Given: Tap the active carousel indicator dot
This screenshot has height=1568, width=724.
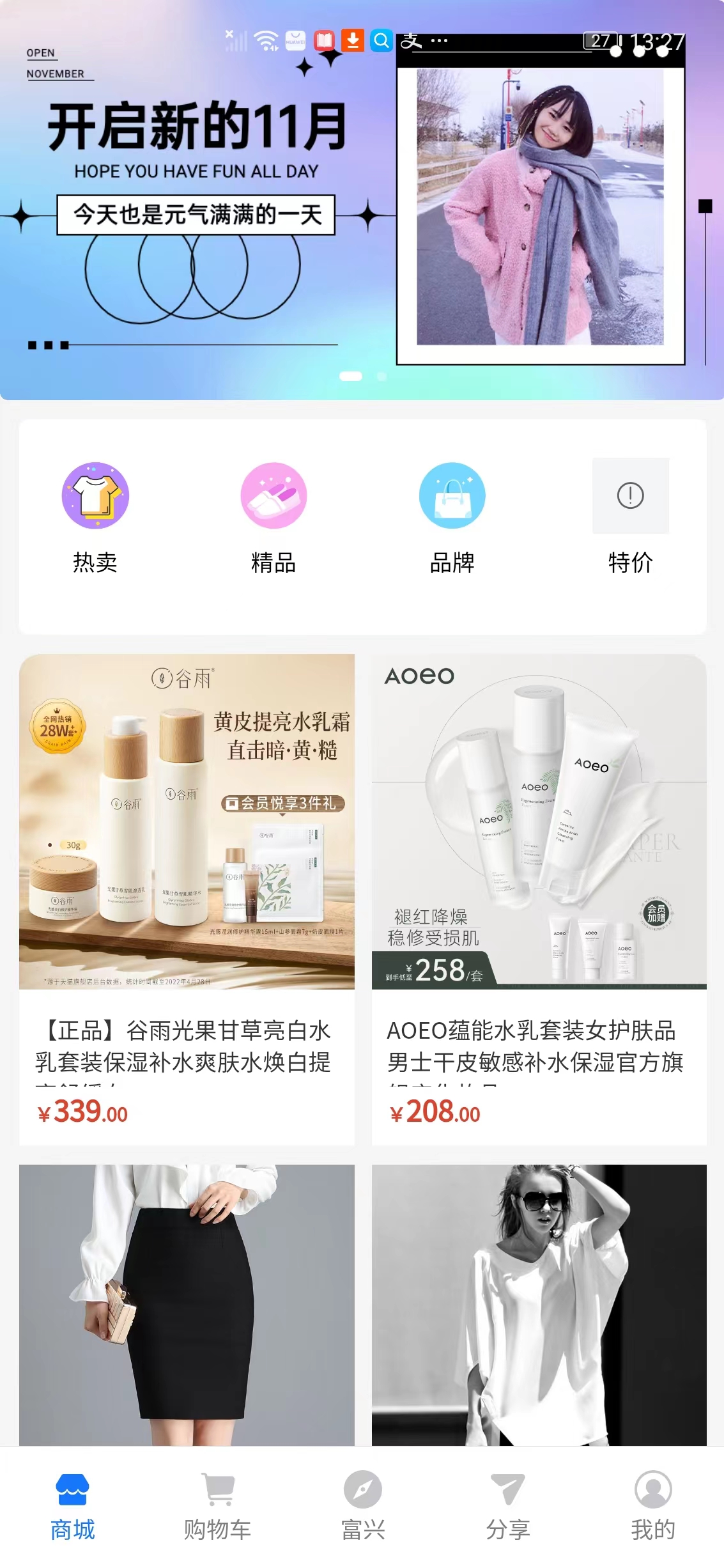Looking at the screenshot, I should pos(350,377).
